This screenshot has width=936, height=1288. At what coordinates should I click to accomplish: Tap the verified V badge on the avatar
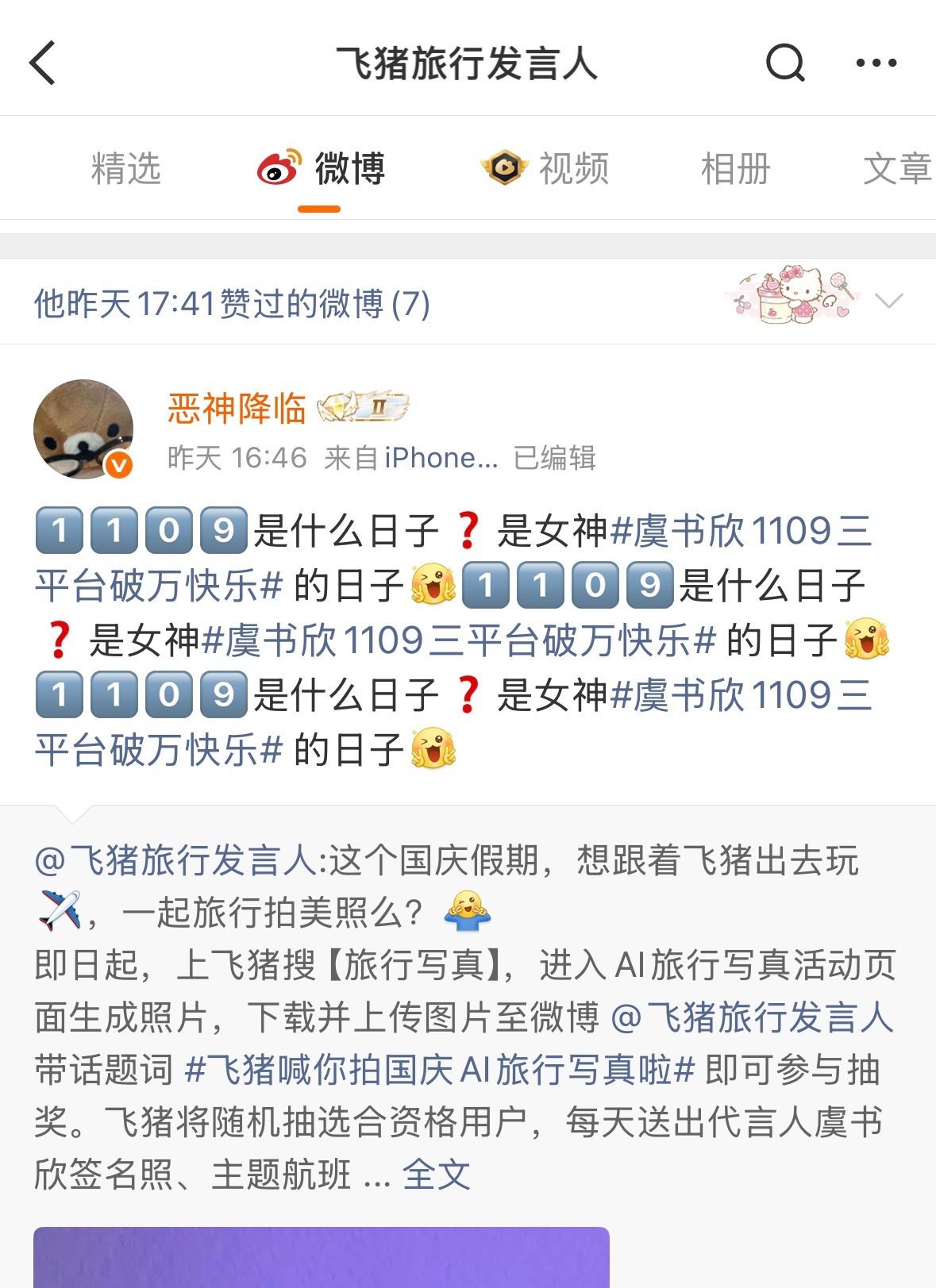click(x=117, y=464)
